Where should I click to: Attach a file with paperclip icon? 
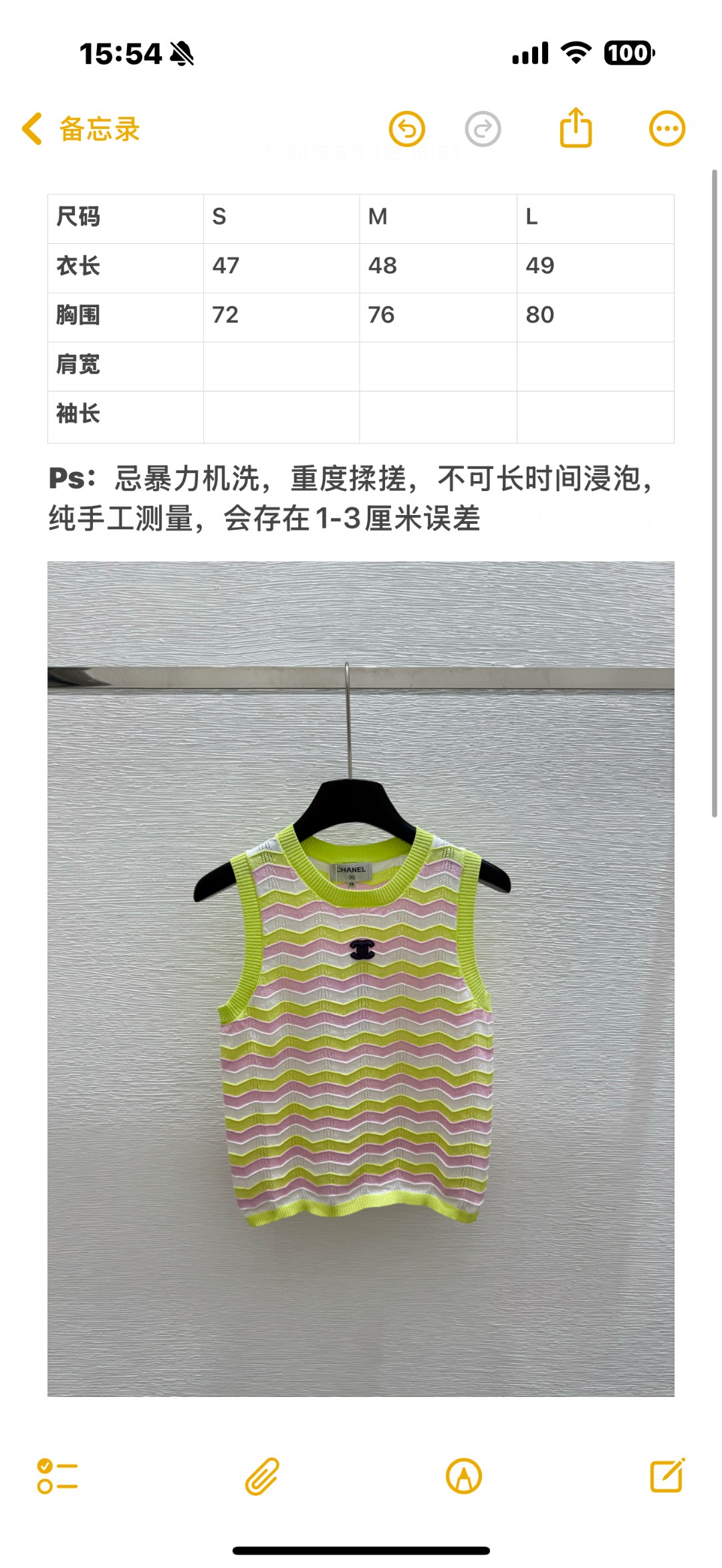(x=261, y=1476)
